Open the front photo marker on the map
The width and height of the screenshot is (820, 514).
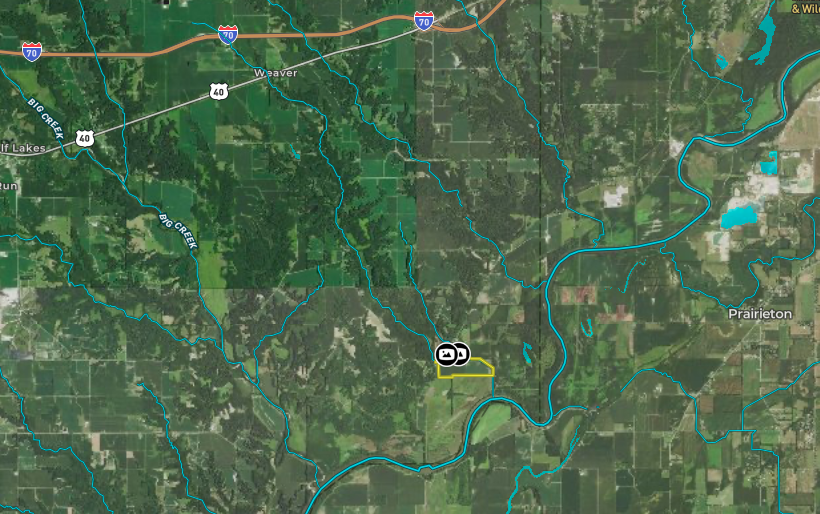pyautogui.click(x=446, y=353)
